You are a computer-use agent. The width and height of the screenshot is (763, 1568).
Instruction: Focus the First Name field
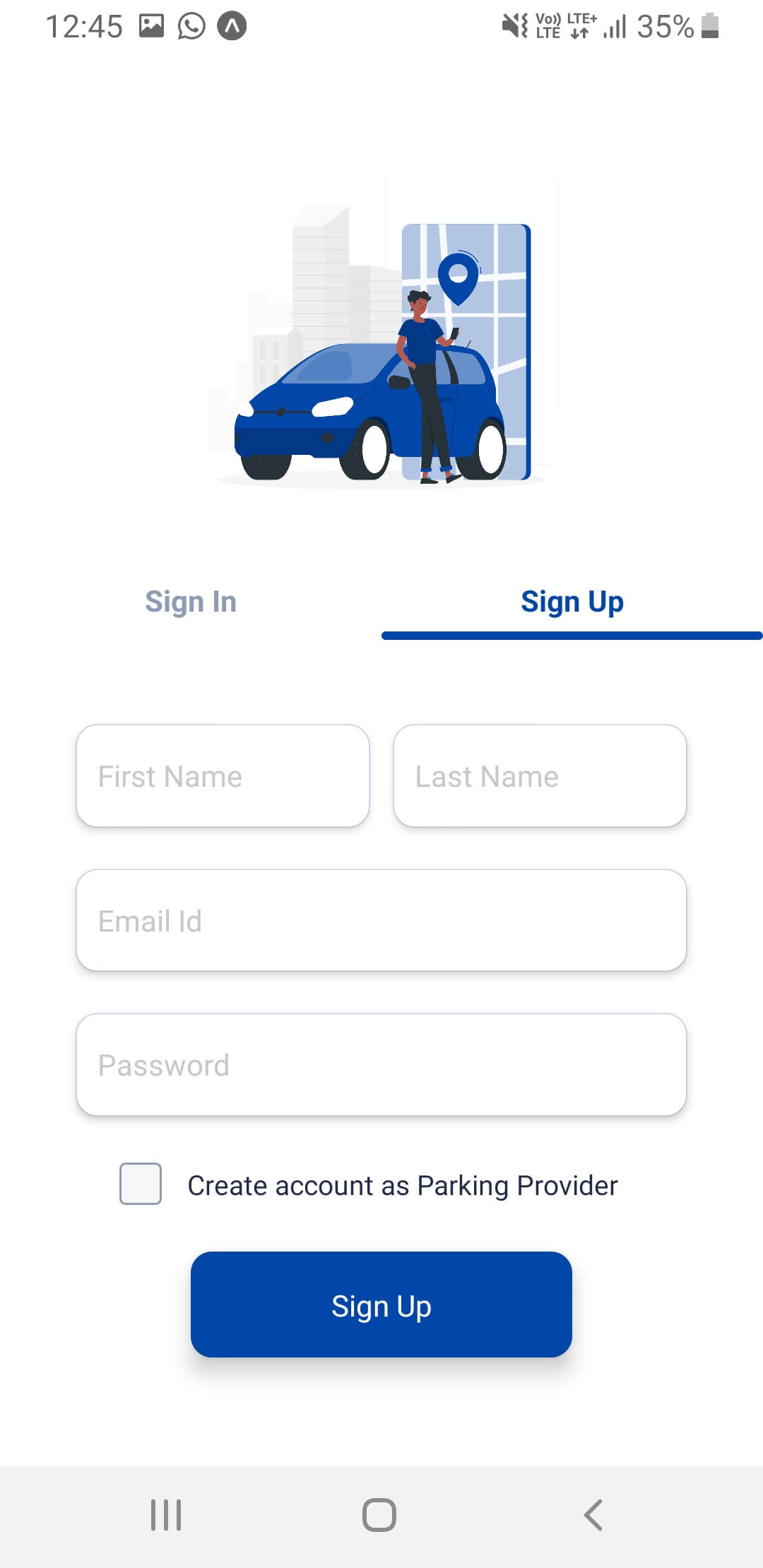[223, 776]
